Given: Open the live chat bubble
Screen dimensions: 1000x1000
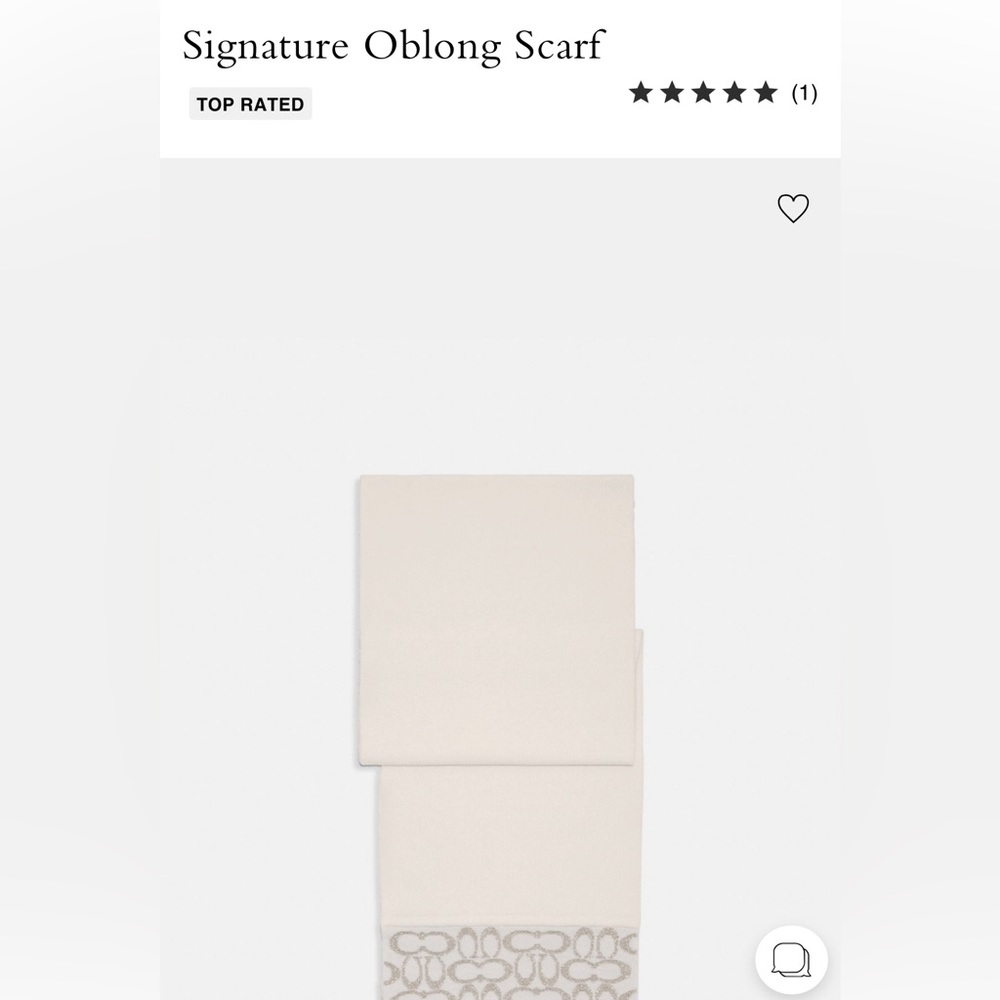Looking at the screenshot, I should coord(792,962).
